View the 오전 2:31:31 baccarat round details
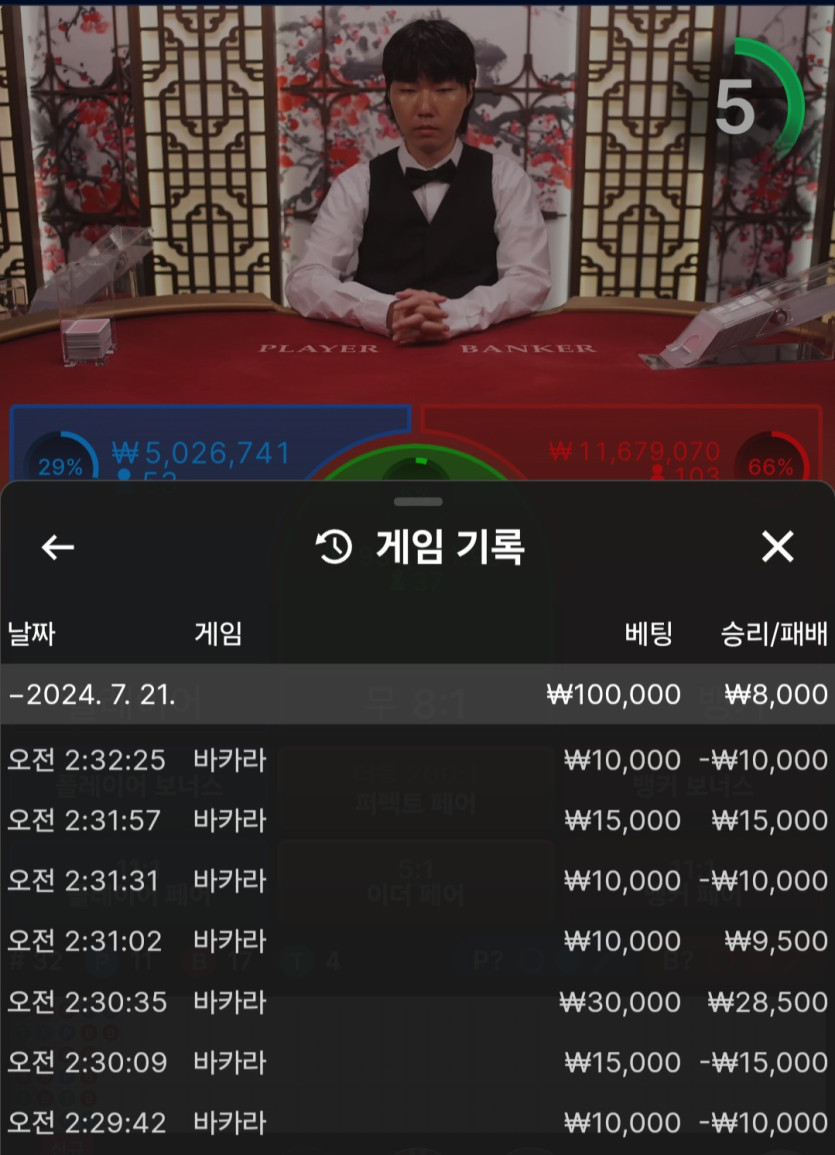Image resolution: width=835 pixels, height=1155 pixels. pos(417,881)
